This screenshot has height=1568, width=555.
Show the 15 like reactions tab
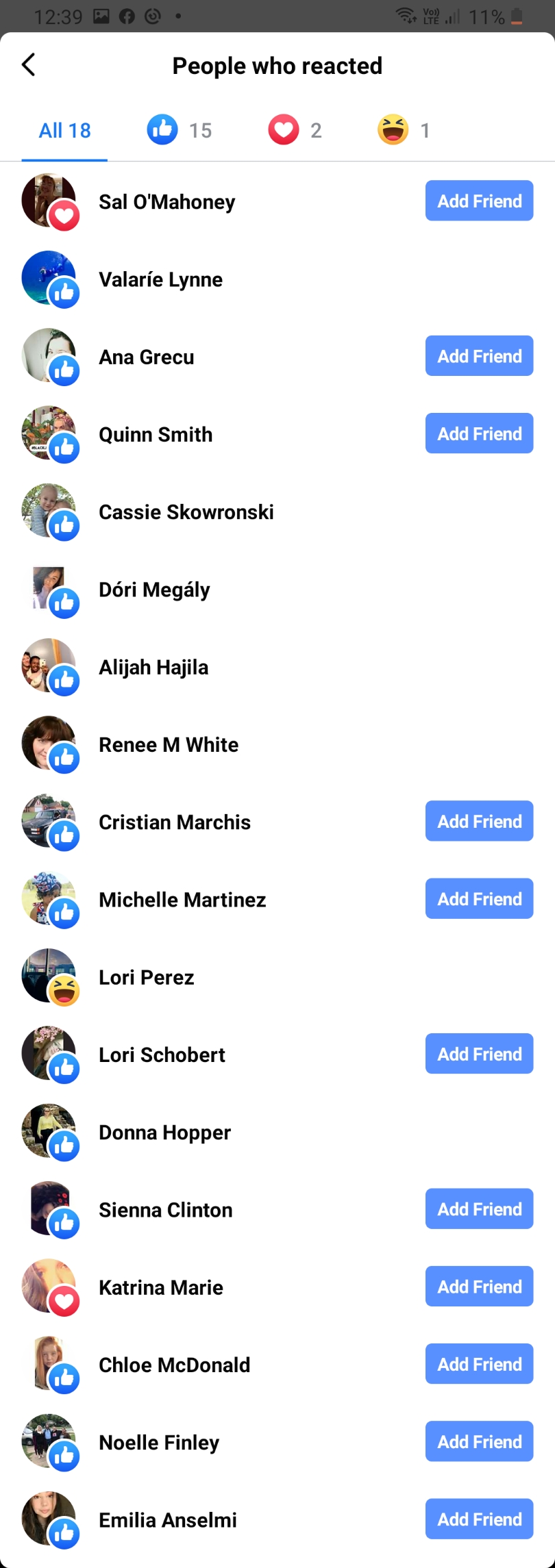point(180,130)
